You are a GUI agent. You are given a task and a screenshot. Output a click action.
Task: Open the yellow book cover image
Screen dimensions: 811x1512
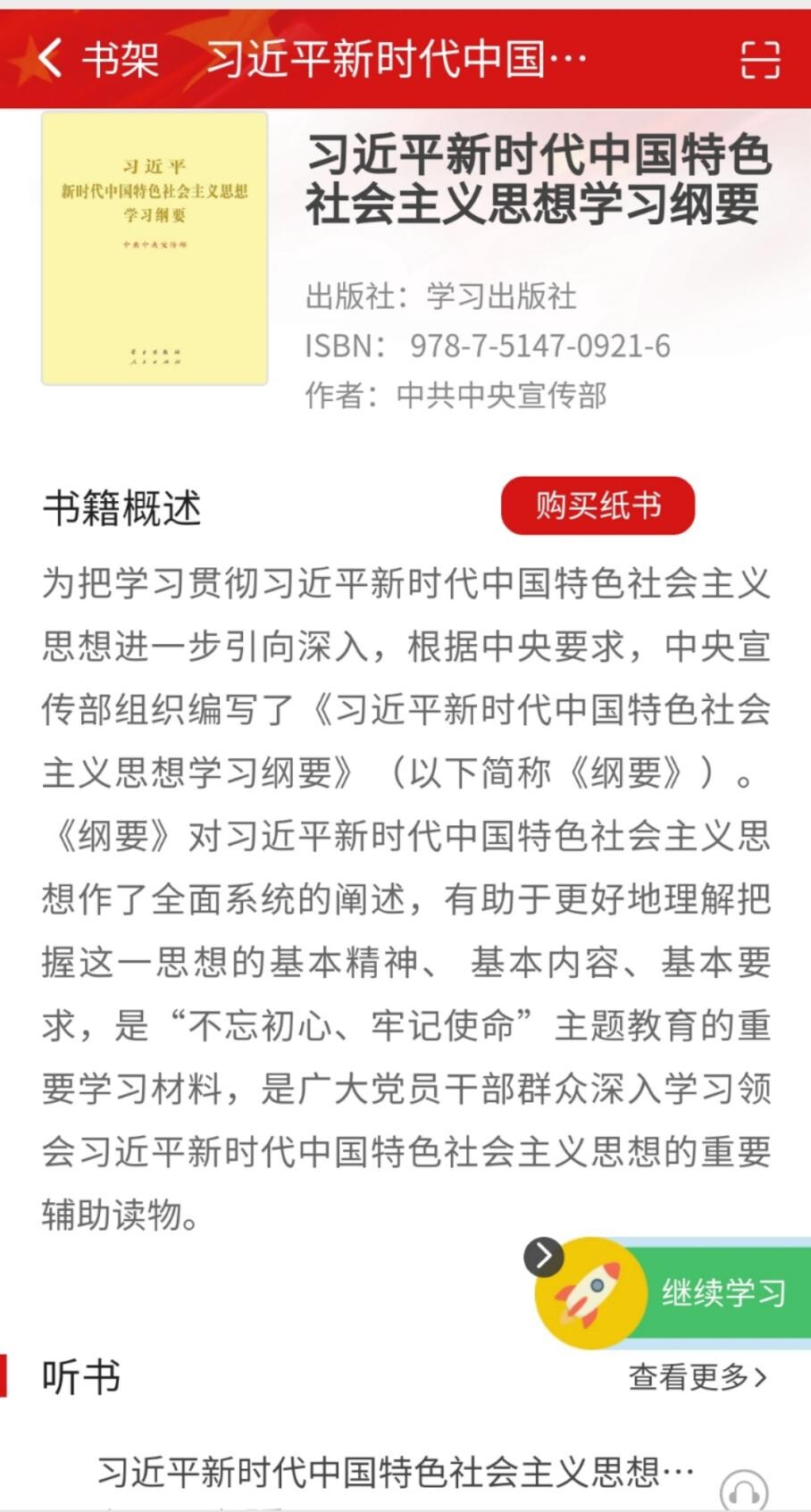155,249
